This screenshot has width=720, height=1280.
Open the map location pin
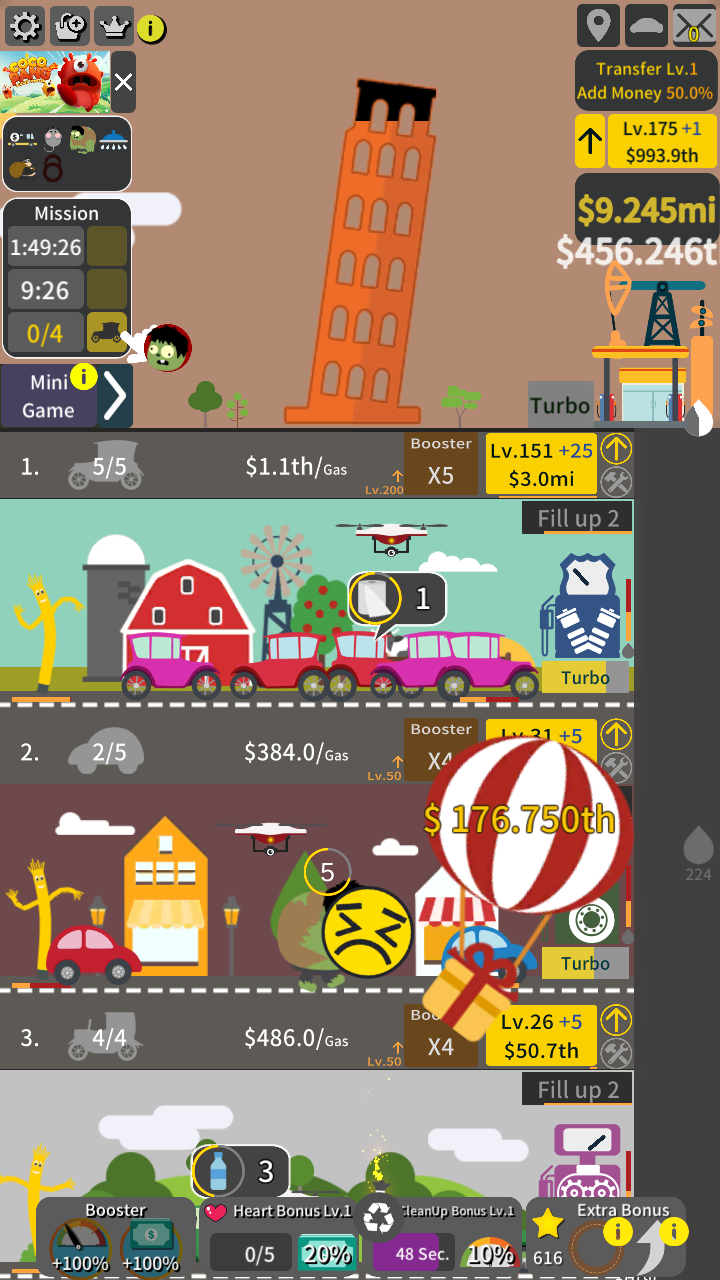tap(598, 25)
